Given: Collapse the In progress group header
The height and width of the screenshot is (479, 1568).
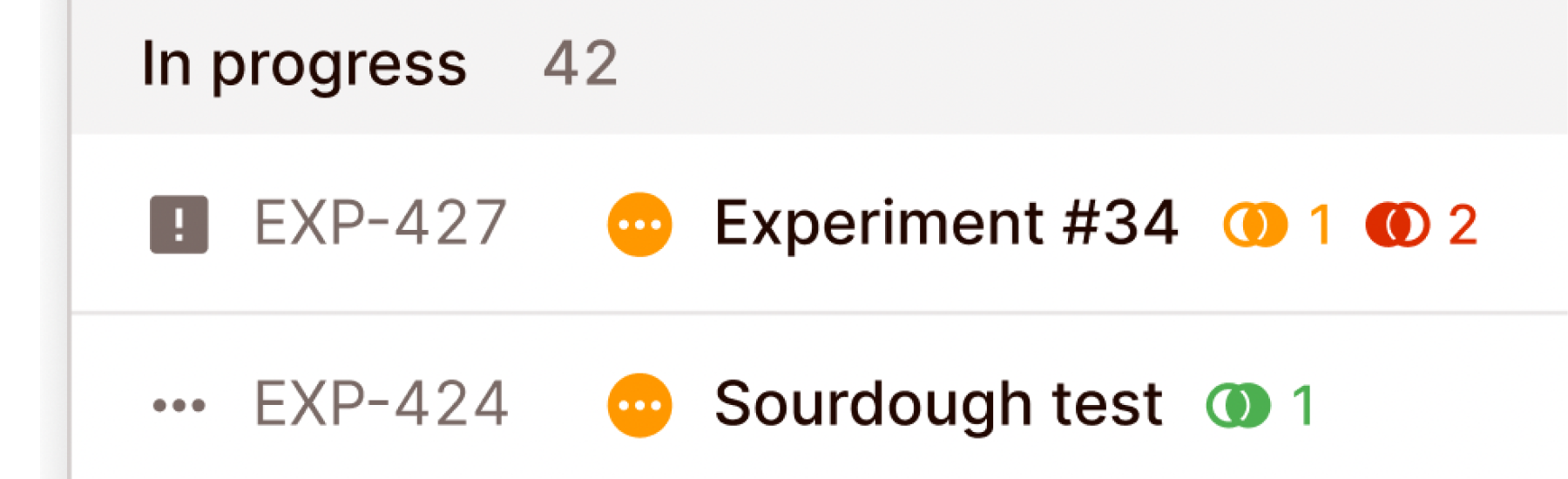Looking at the screenshot, I should click(304, 64).
